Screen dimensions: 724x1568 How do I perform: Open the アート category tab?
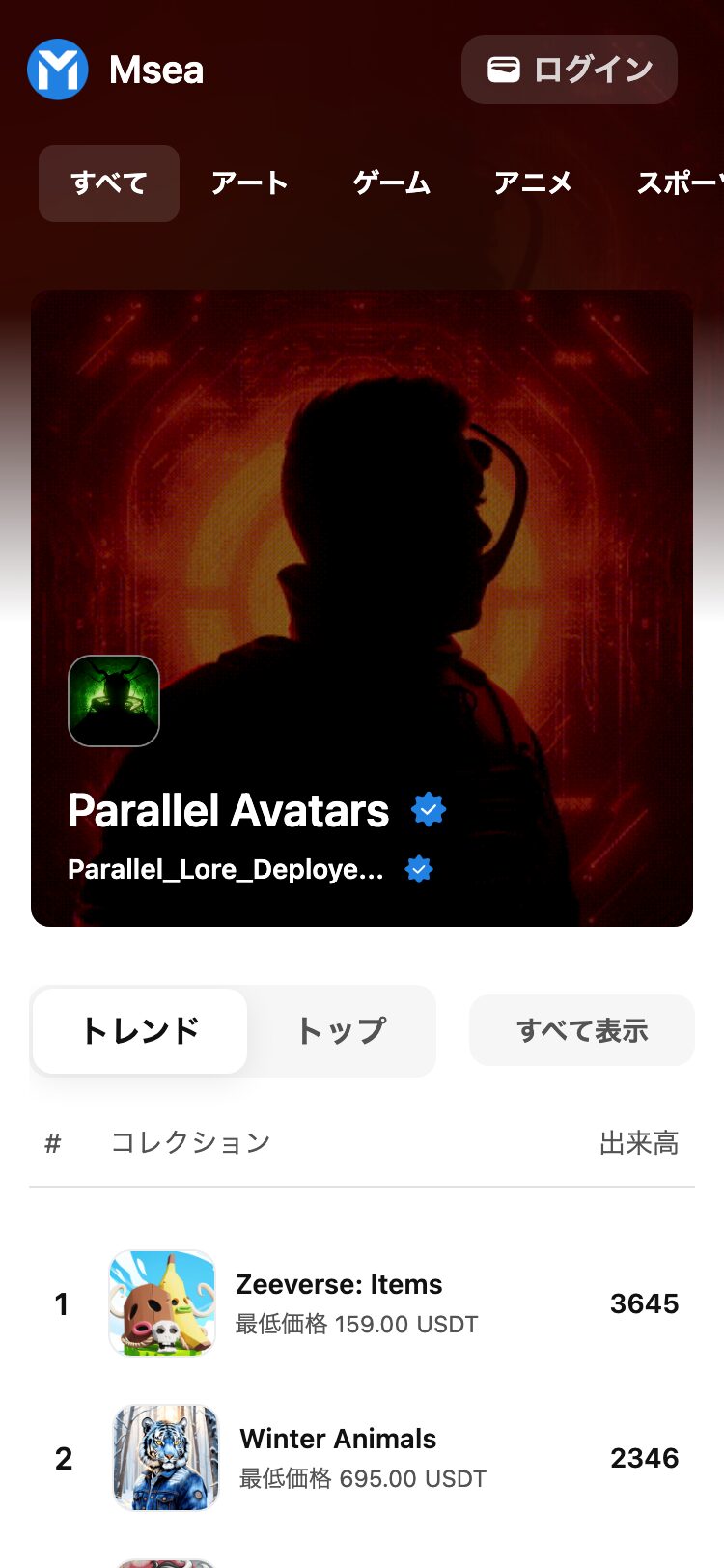[x=247, y=182]
